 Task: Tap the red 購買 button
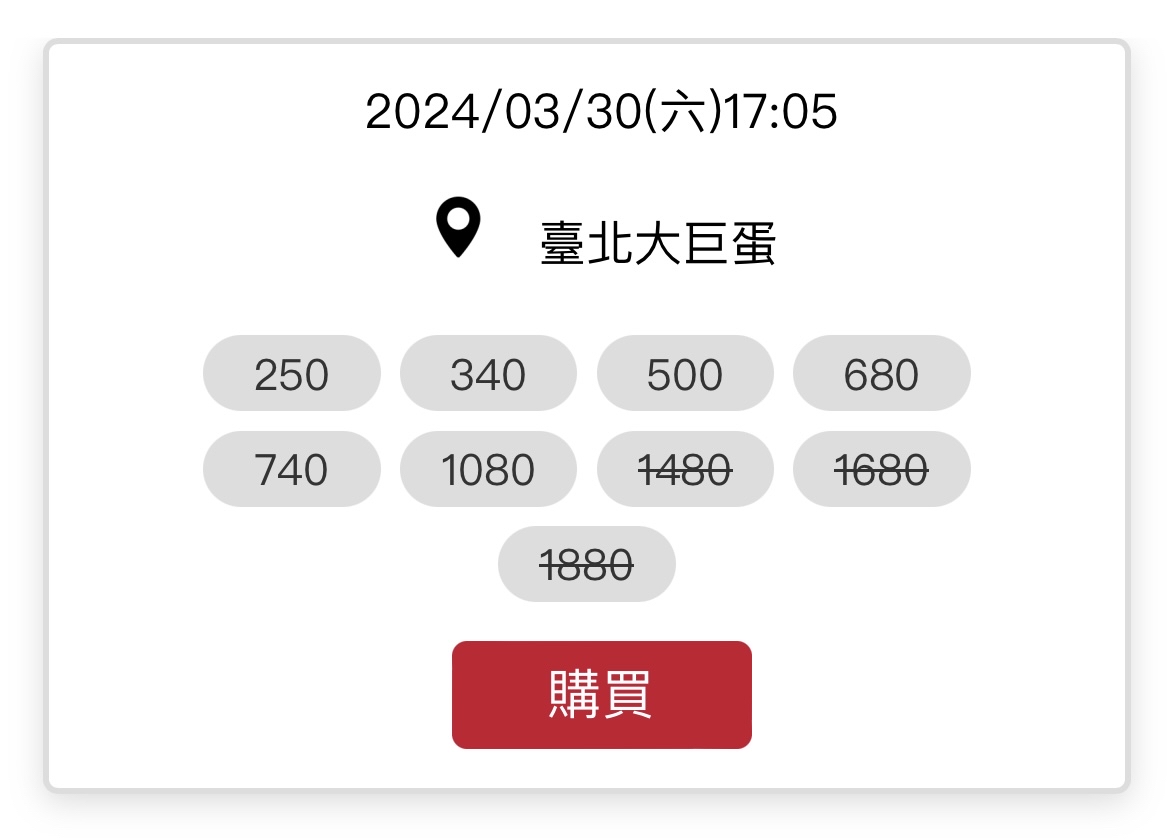(601, 694)
